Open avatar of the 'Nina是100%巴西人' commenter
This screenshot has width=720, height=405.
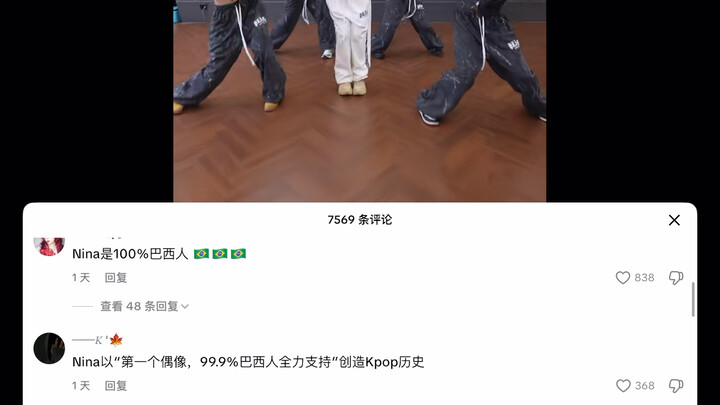pos(49,245)
